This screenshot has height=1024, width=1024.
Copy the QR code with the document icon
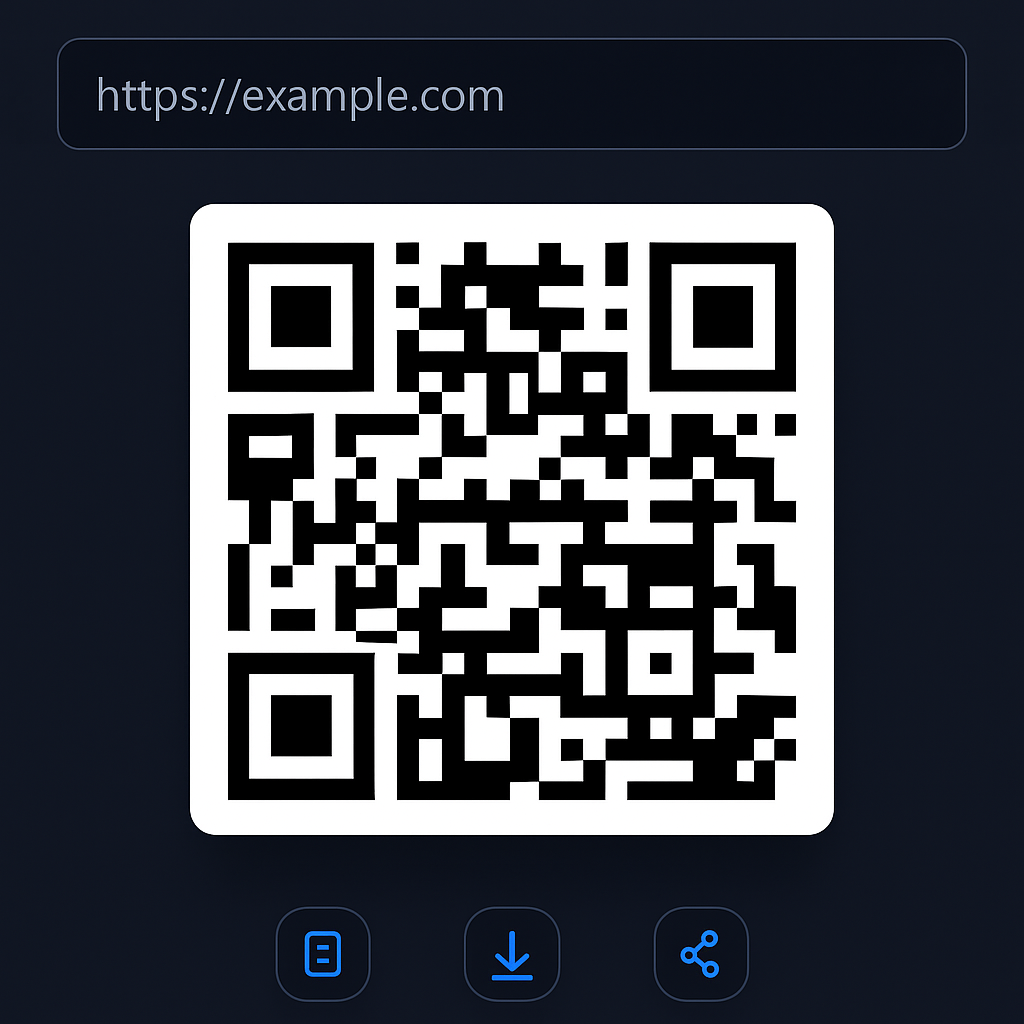(322, 953)
